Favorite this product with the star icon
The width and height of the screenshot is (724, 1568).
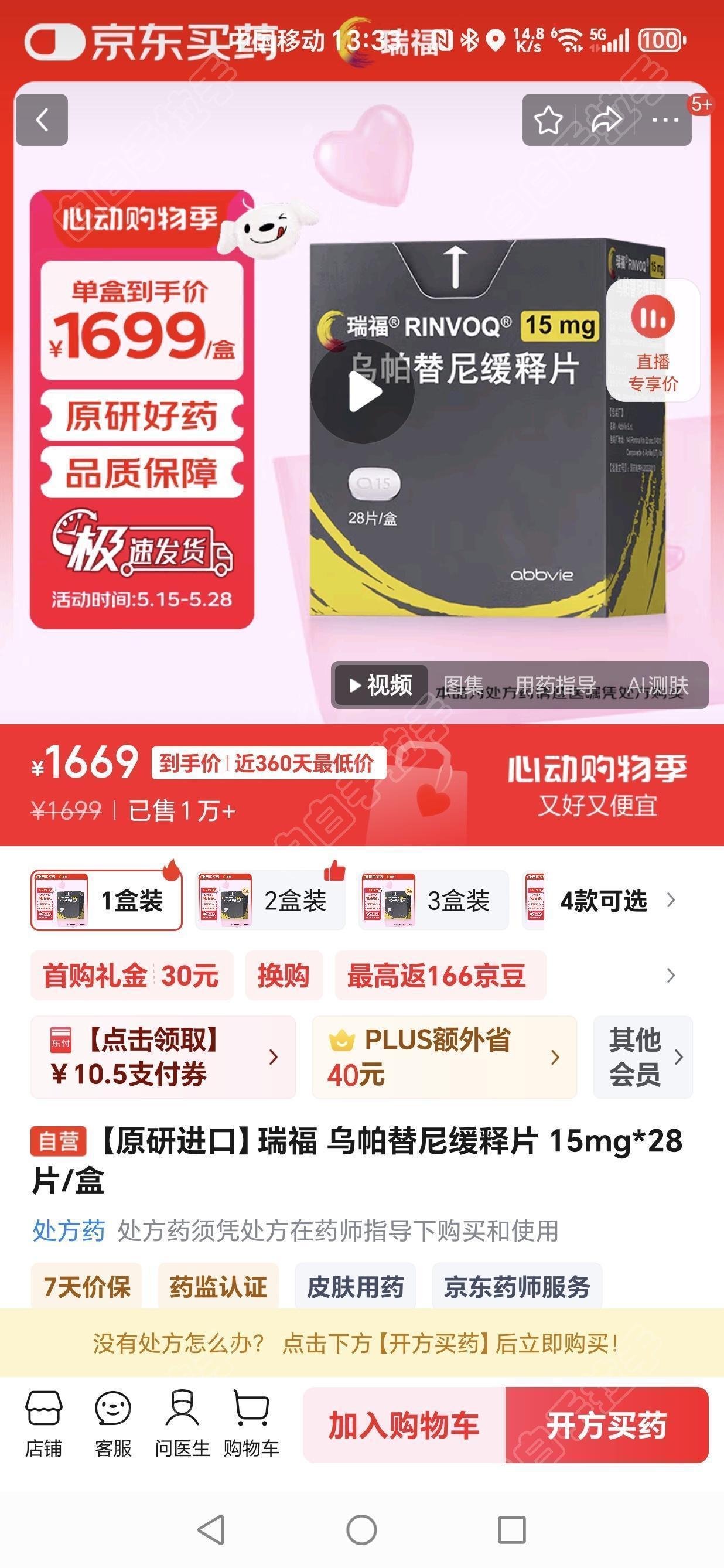(548, 120)
